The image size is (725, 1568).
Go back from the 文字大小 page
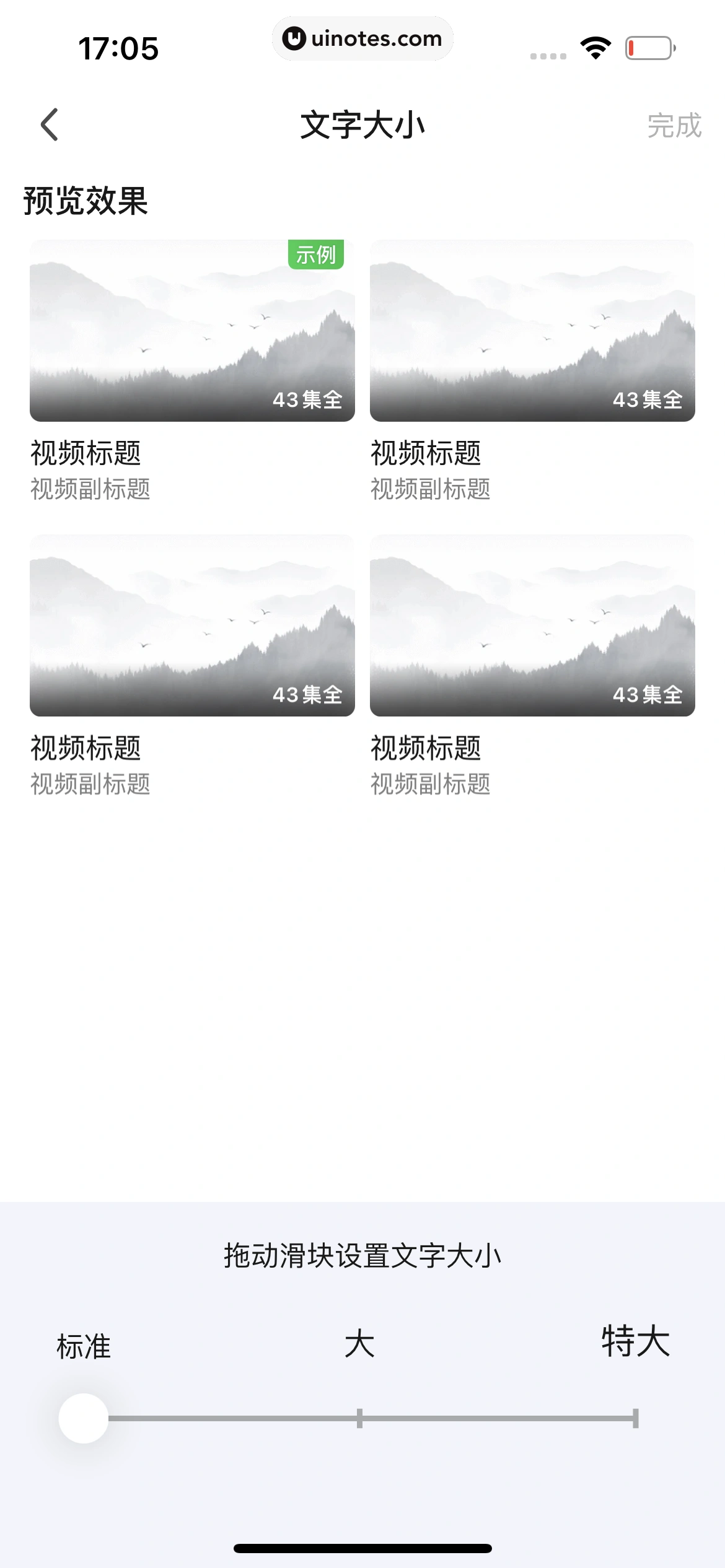(x=50, y=125)
